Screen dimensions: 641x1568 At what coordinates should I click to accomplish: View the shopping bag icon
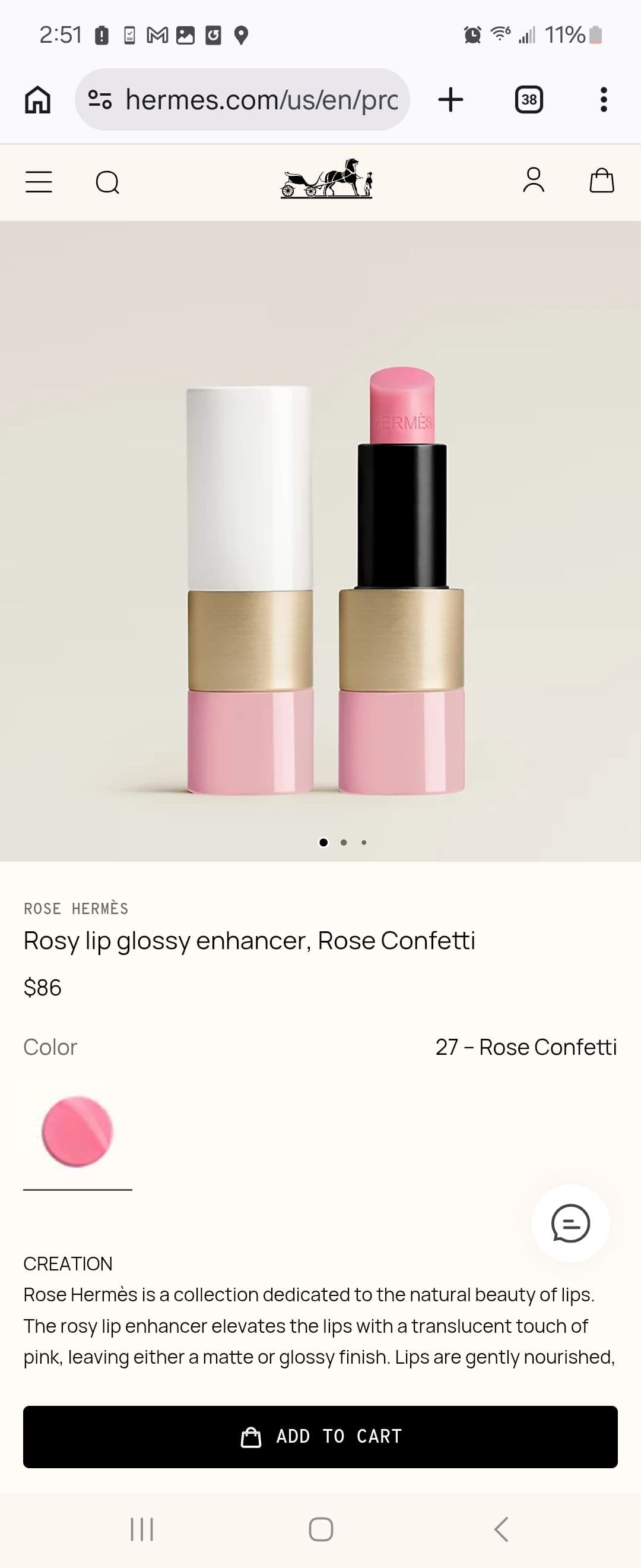tap(602, 181)
